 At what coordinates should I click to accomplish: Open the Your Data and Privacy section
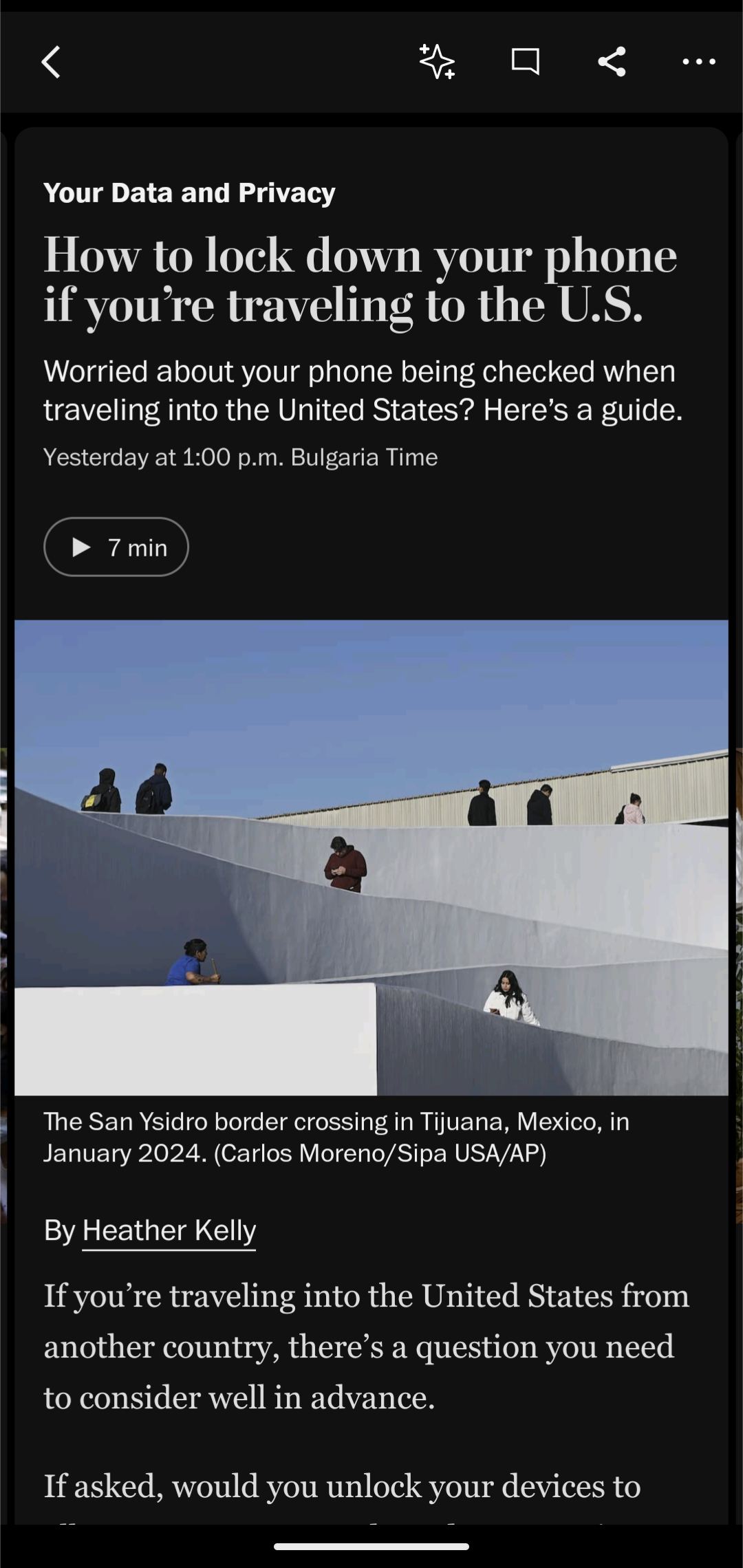(x=189, y=193)
